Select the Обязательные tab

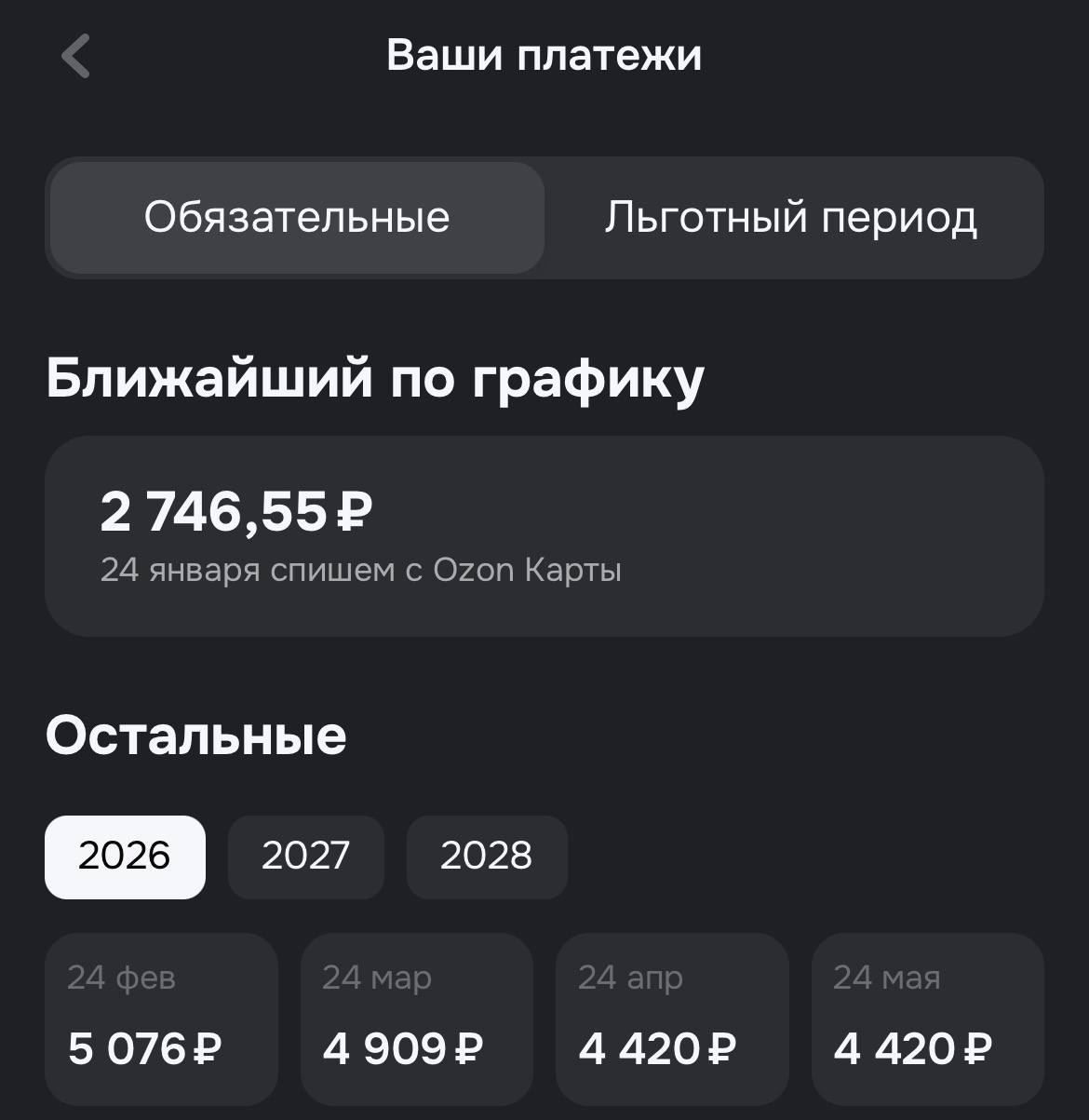click(x=297, y=218)
